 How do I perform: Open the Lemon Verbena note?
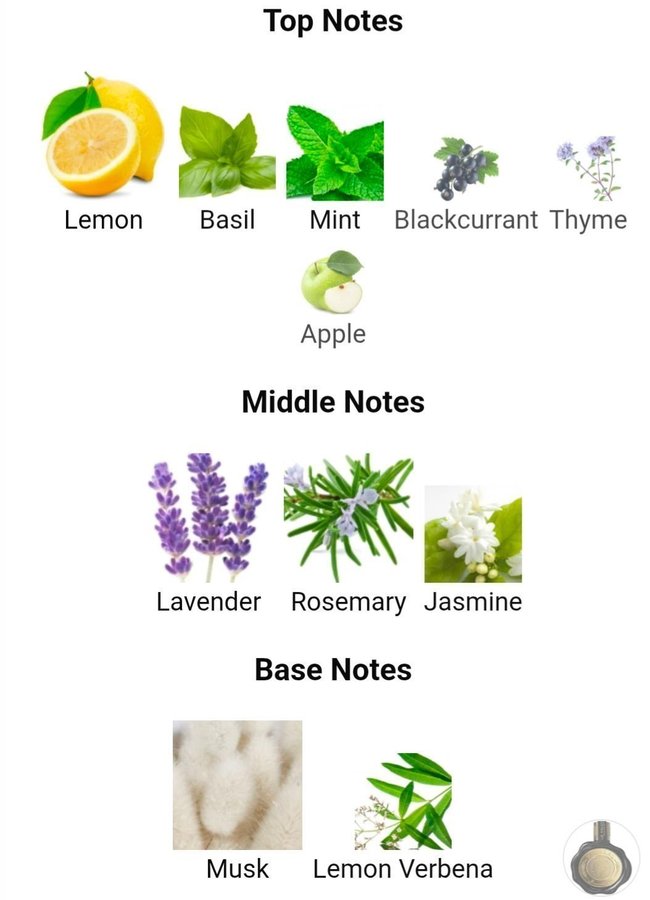click(402, 802)
